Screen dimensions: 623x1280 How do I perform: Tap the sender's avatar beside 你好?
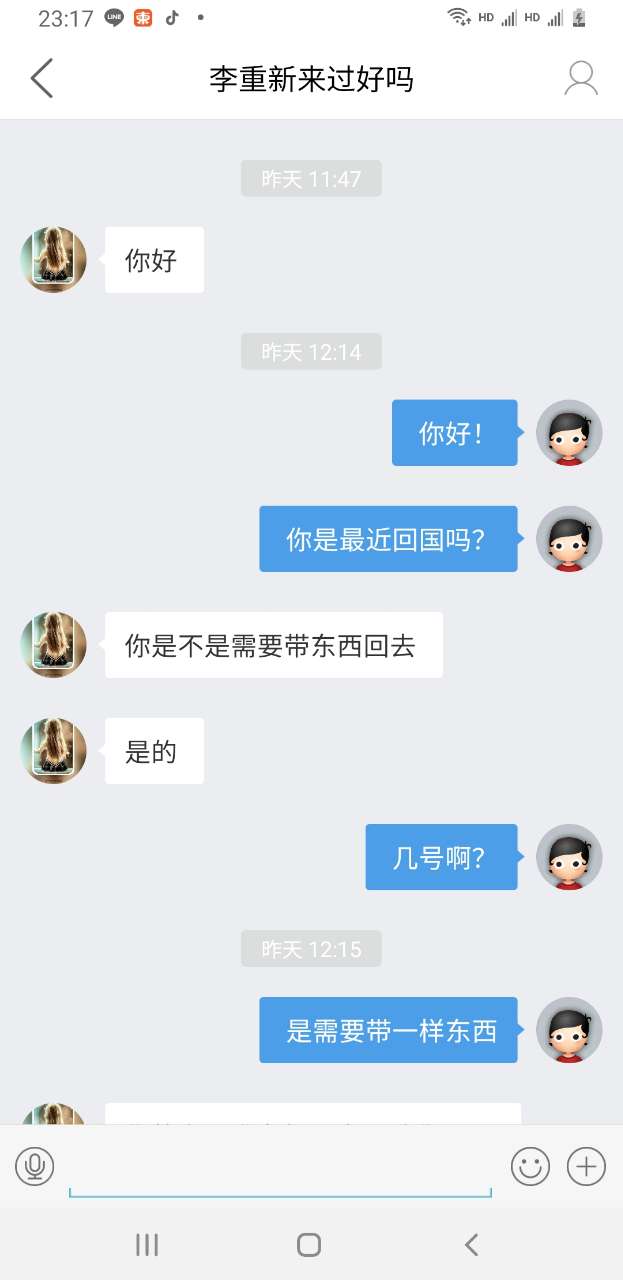(54, 260)
